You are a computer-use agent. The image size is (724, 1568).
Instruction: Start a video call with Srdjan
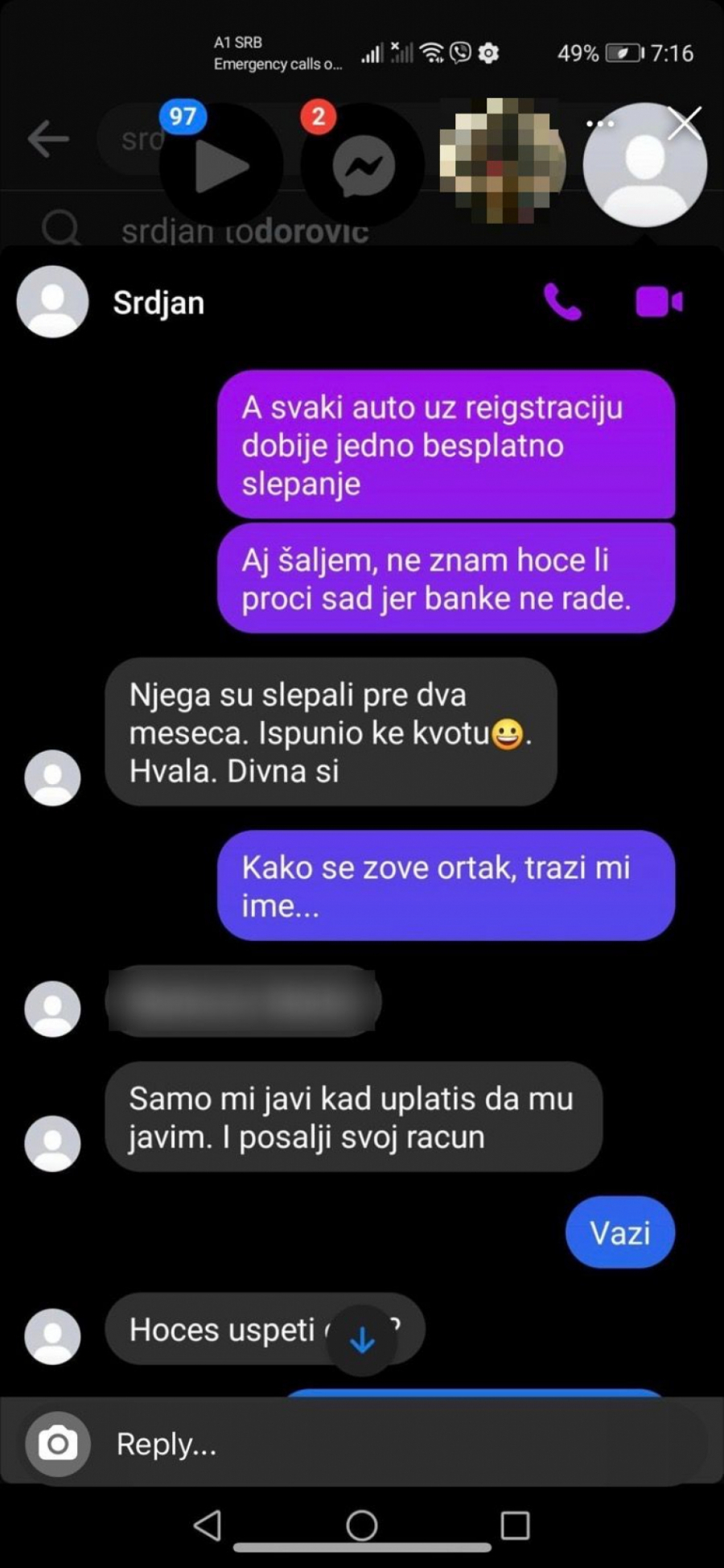click(659, 302)
